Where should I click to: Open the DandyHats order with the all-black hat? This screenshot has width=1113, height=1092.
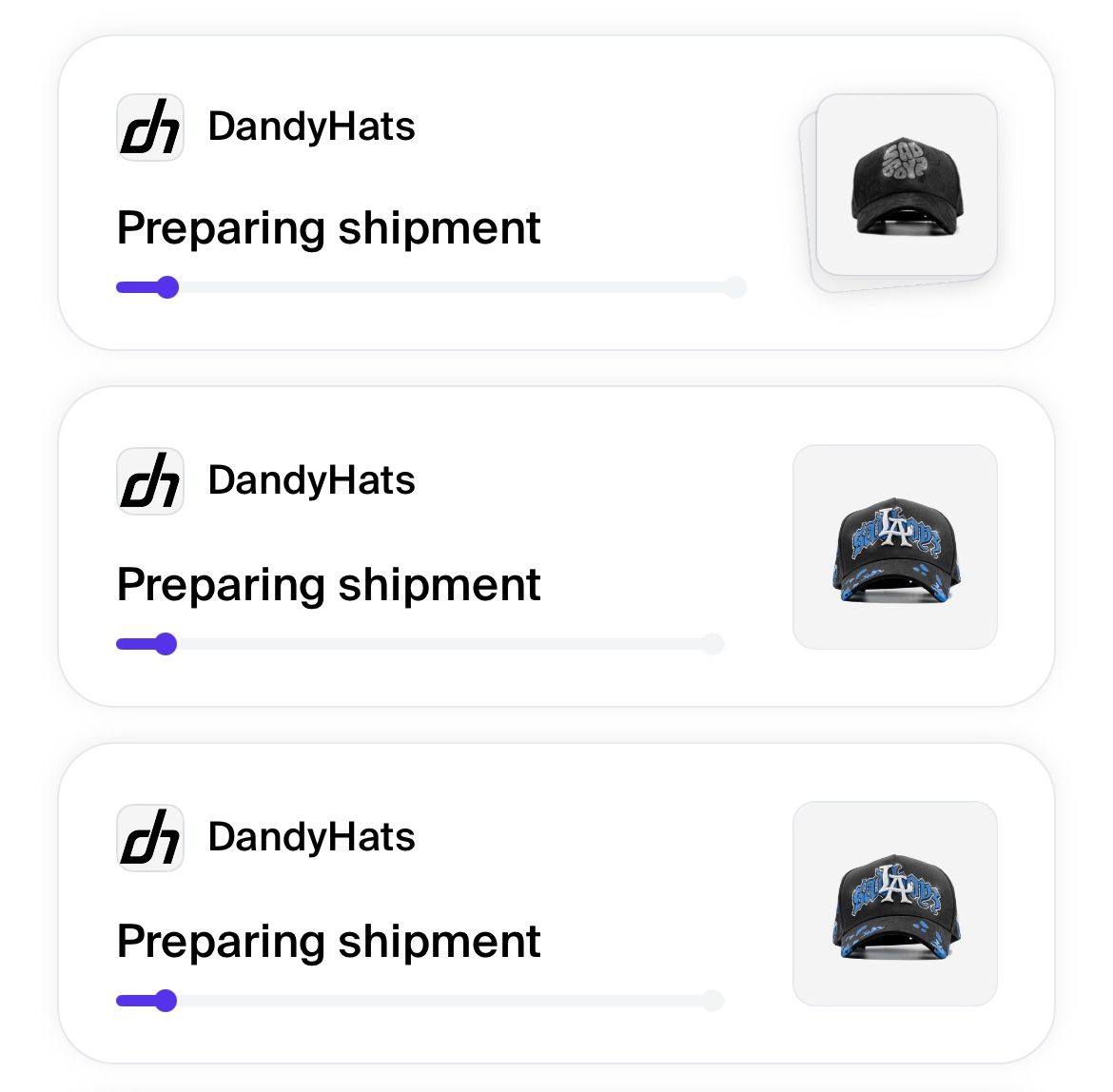coord(556,193)
